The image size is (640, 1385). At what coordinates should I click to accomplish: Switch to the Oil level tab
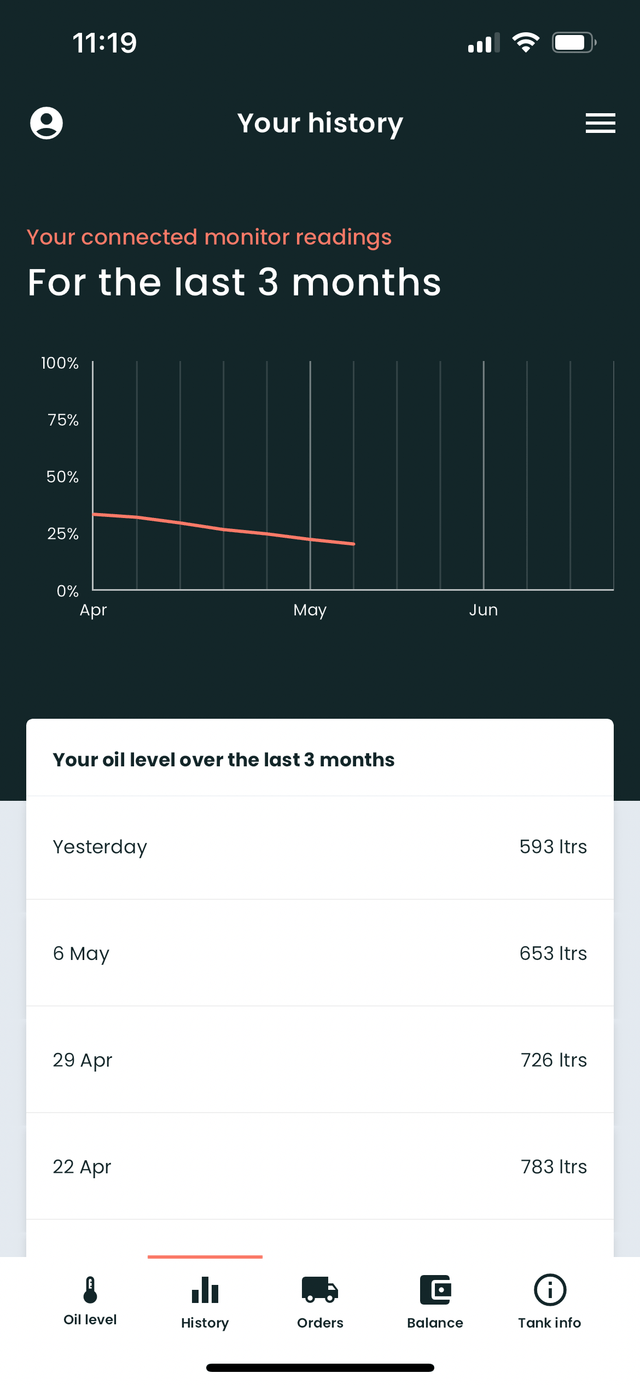[x=90, y=1301]
